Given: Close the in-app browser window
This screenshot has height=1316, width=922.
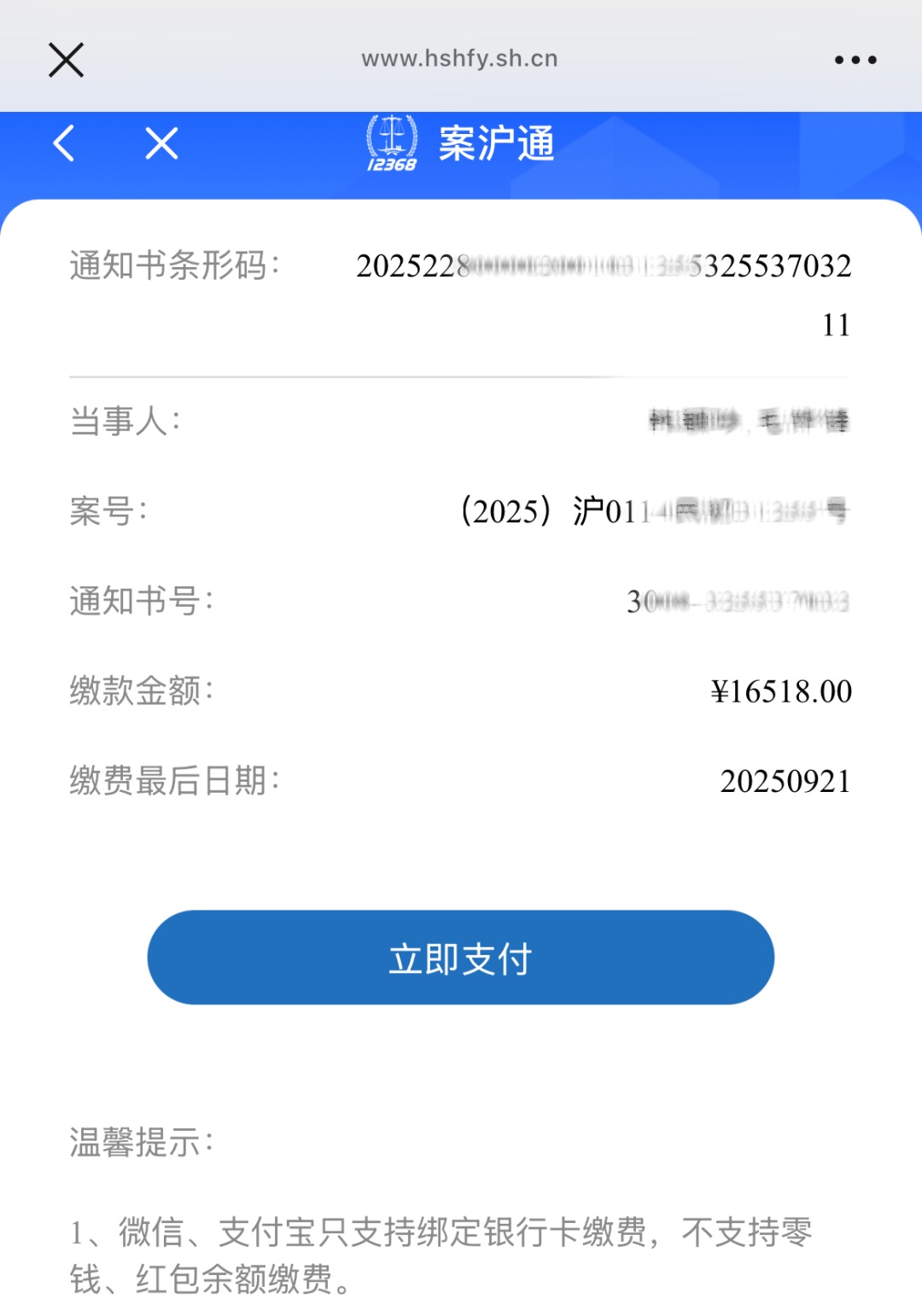Looking at the screenshot, I should [x=66, y=60].
